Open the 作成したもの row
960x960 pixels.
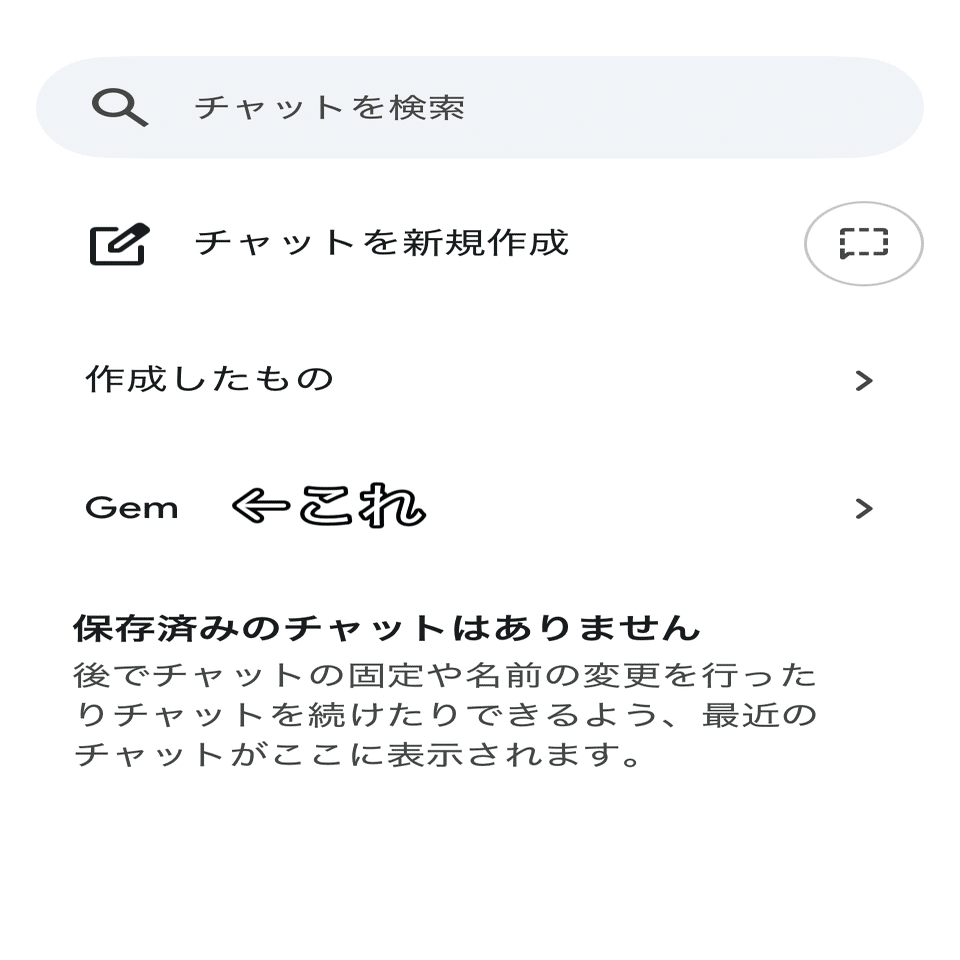[x=480, y=380]
